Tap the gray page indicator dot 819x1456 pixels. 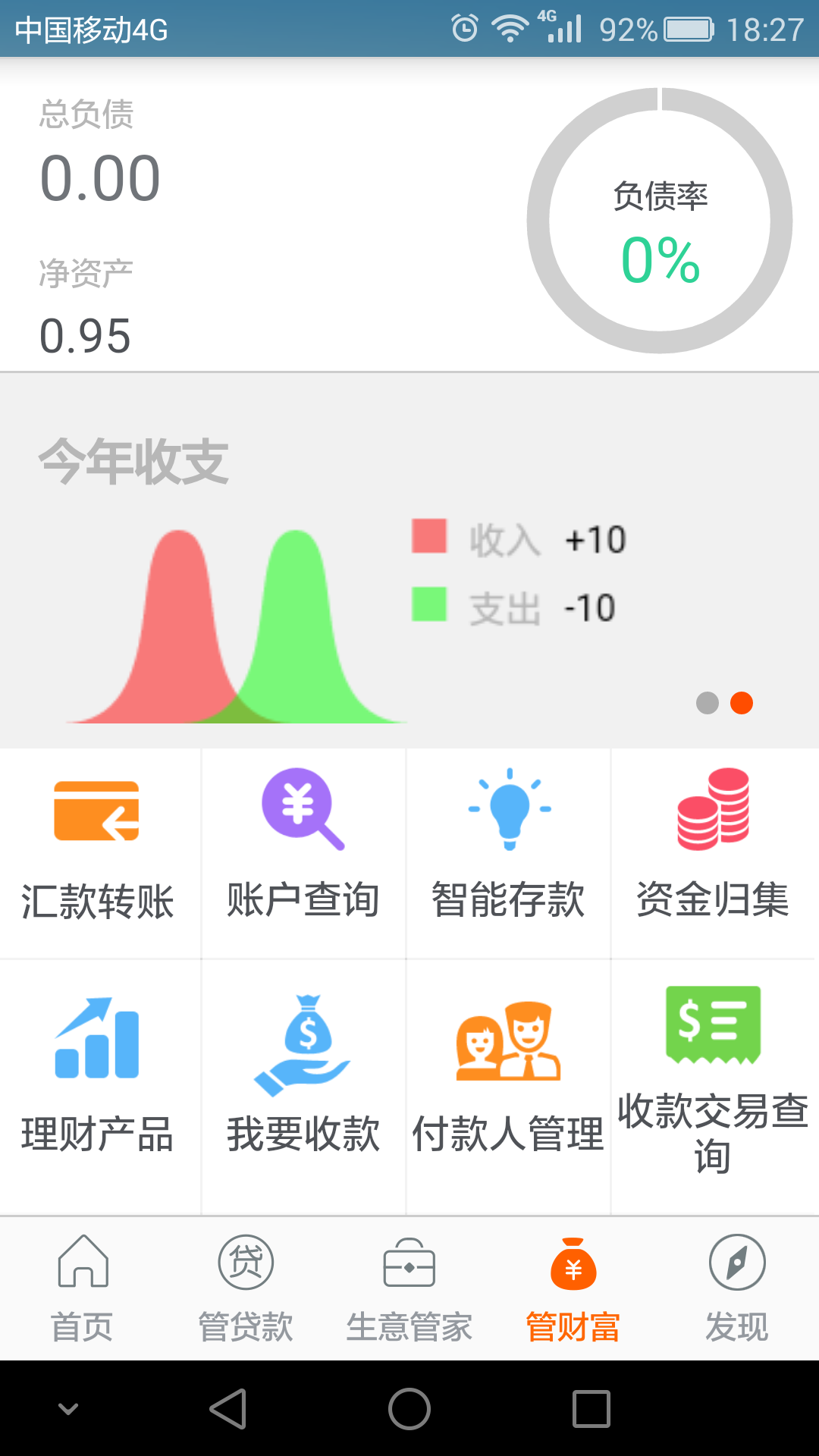tap(707, 703)
